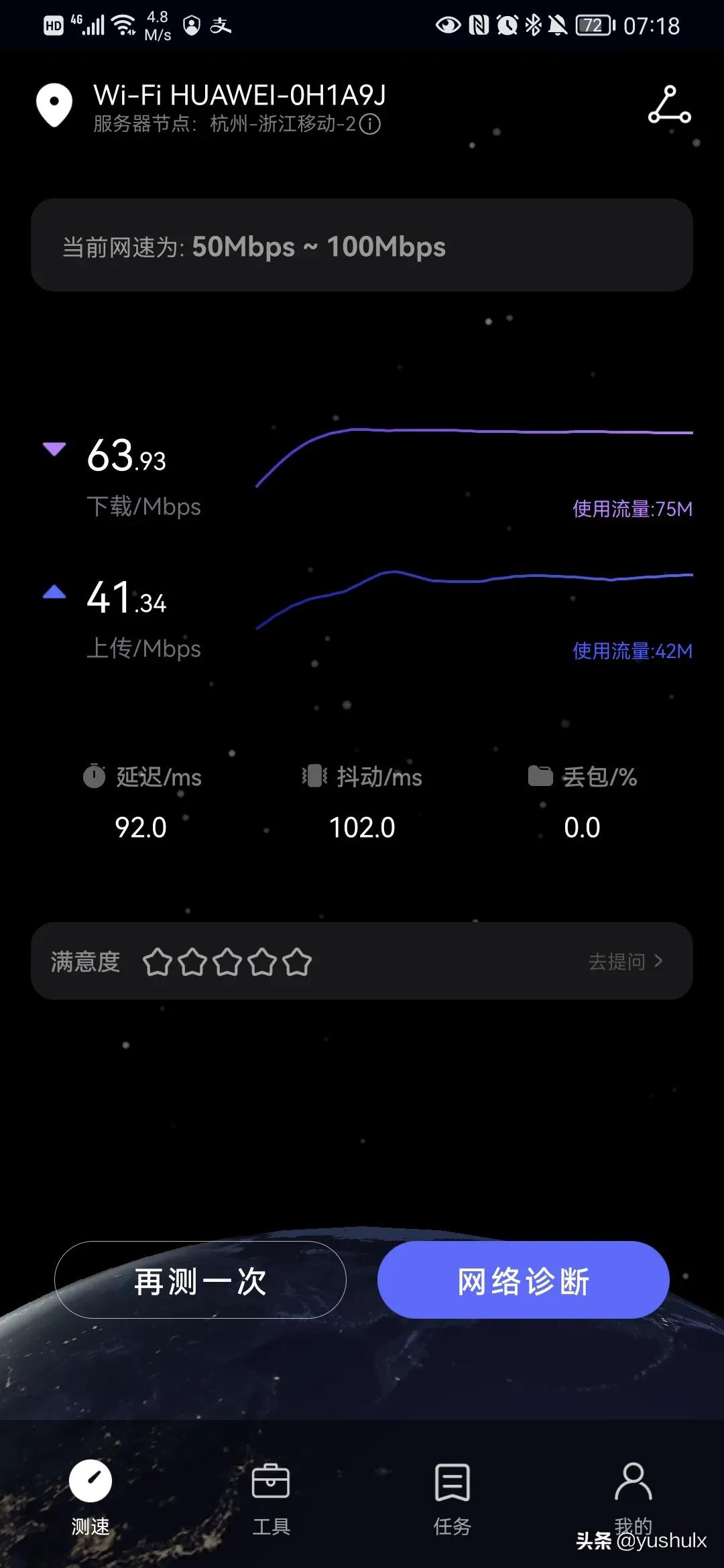Switch to the 工具 tab

(271, 1494)
